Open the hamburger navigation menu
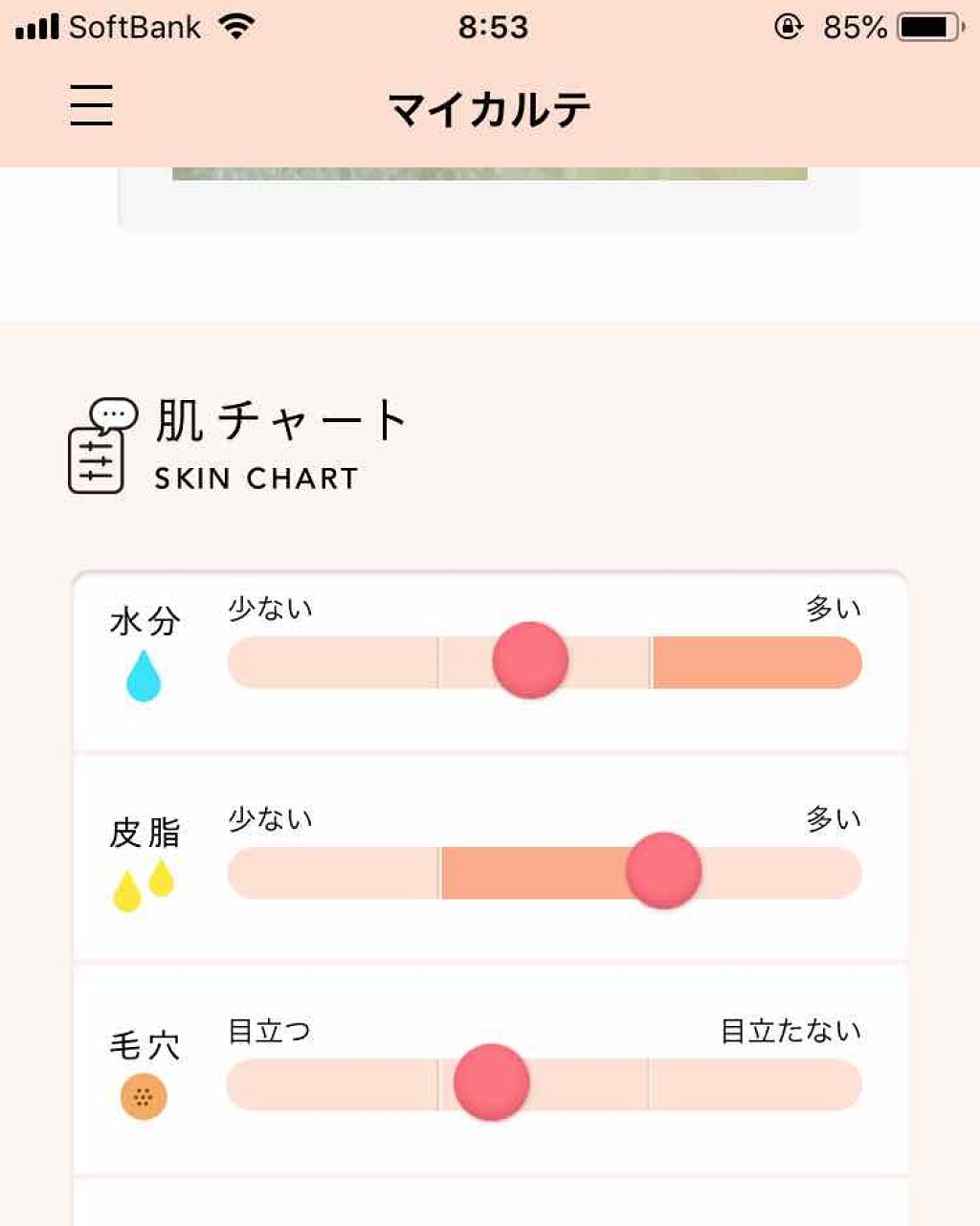The width and height of the screenshot is (980, 1226). point(92,108)
